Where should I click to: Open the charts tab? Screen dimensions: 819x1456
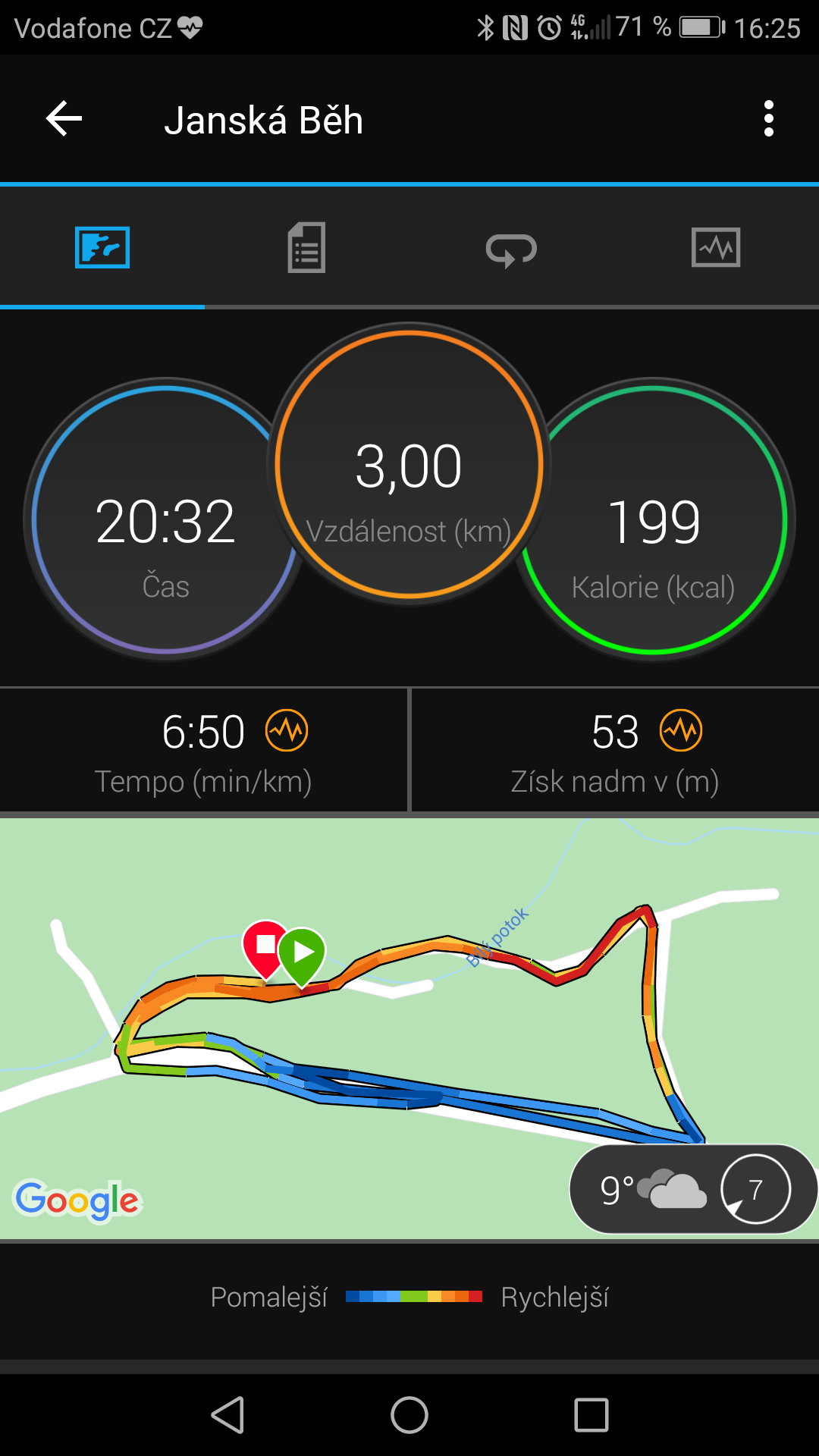(717, 248)
